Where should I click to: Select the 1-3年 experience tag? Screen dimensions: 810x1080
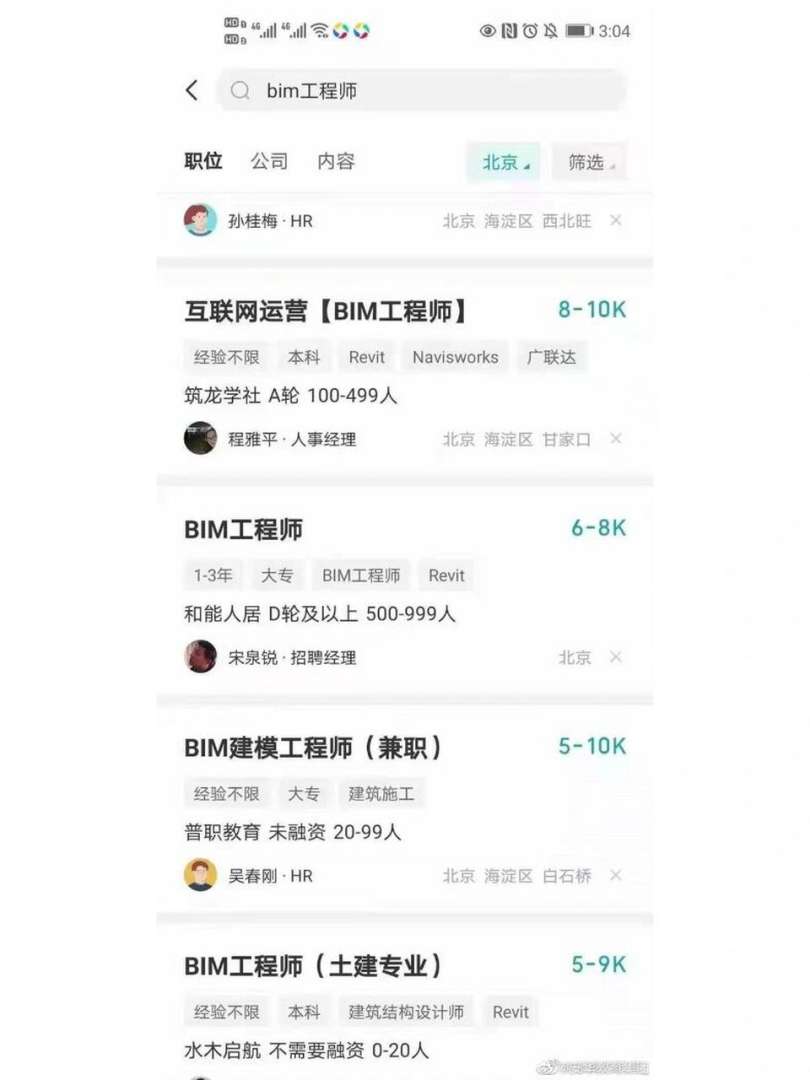(213, 575)
